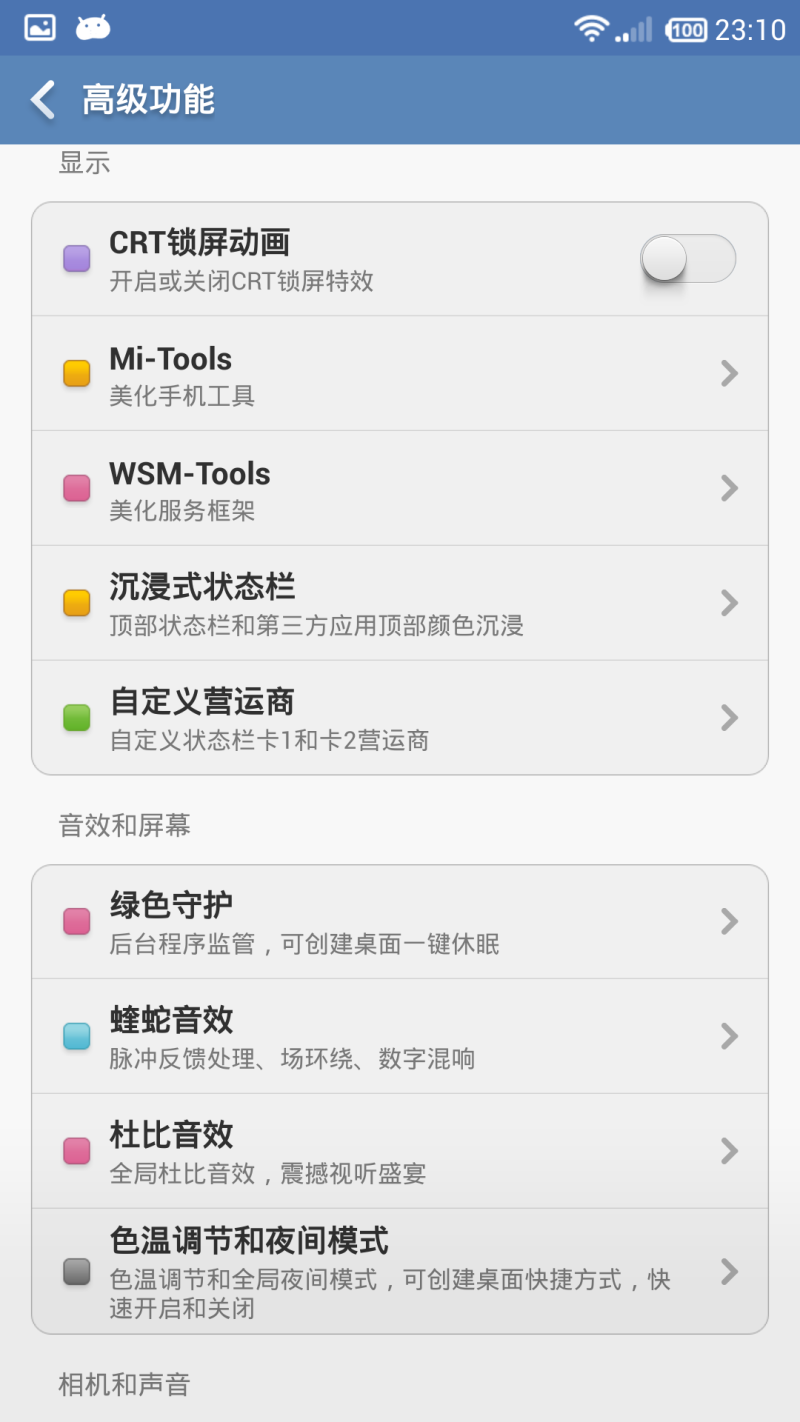Select 蝰蛇音效 row
The width and height of the screenshot is (800, 1422).
coord(400,1036)
